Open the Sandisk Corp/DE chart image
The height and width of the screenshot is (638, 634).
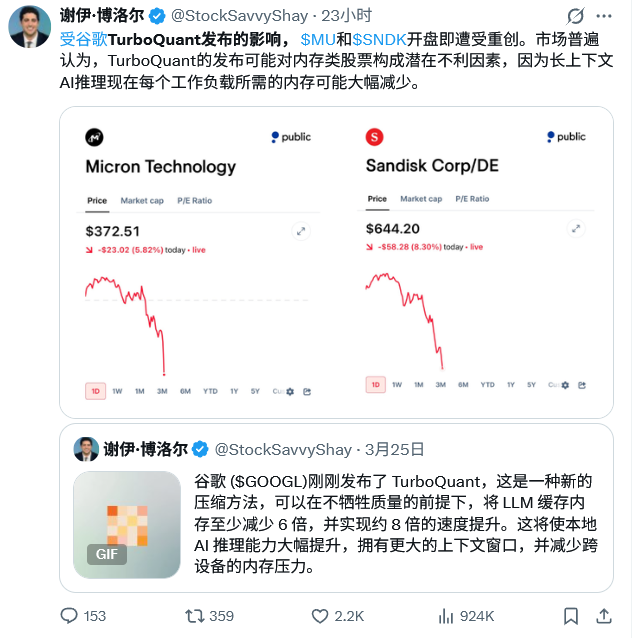(x=475, y=261)
